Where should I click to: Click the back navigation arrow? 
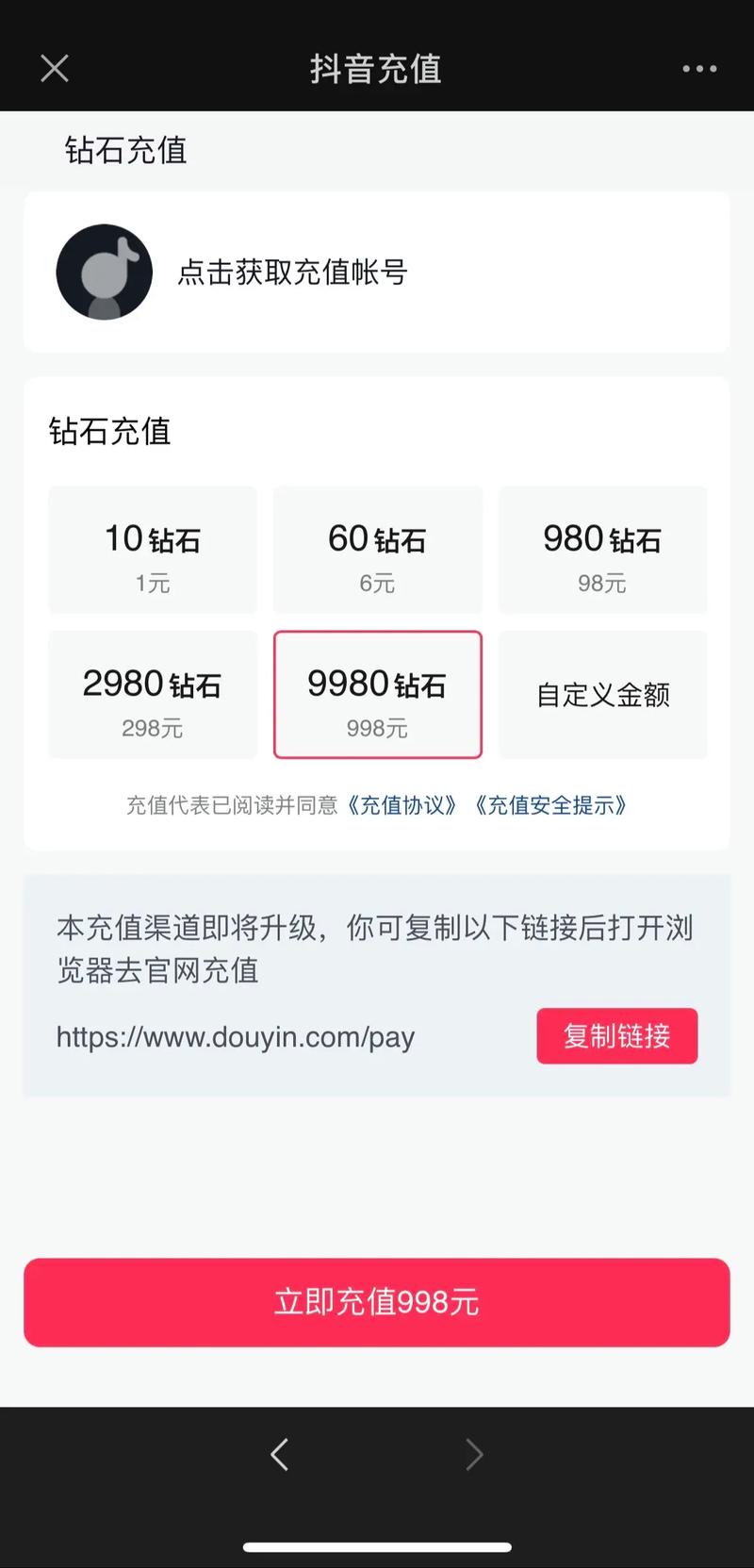point(279,1455)
